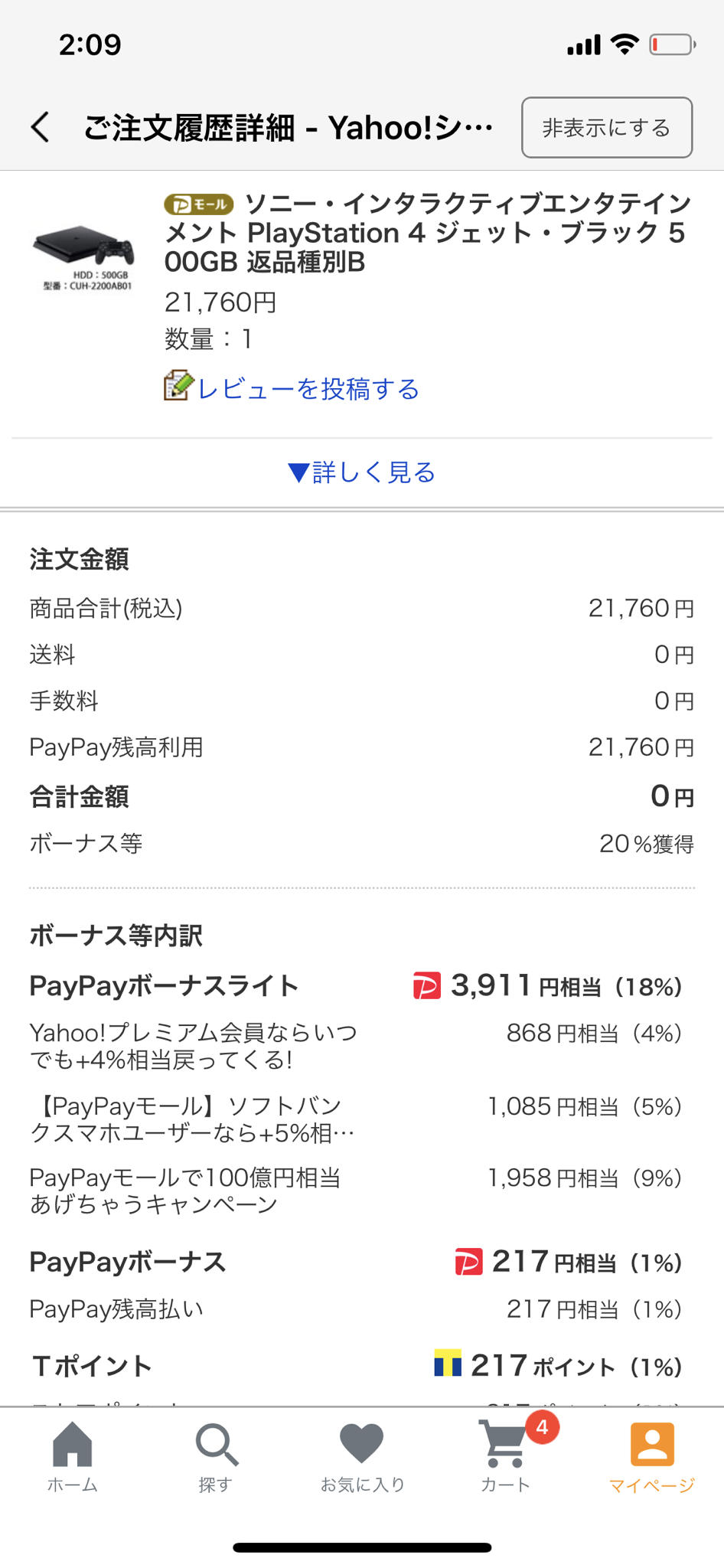Expand 詳しく見る order details

tap(361, 472)
